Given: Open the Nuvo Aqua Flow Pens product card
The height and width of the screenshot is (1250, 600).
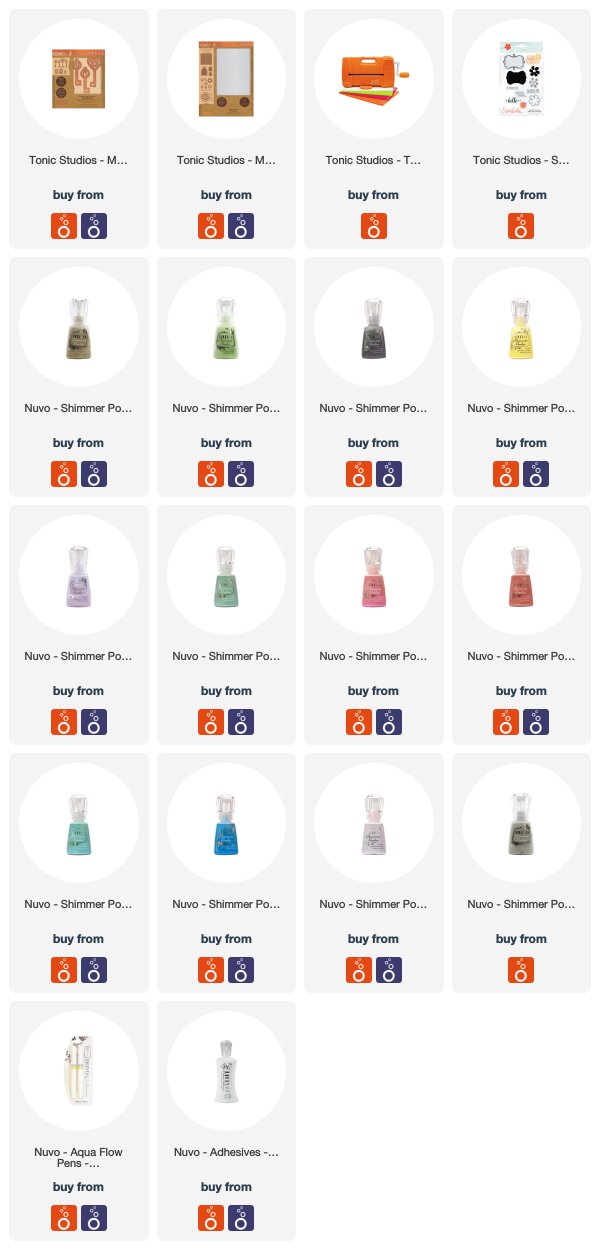Looking at the screenshot, I should pos(79,1121).
